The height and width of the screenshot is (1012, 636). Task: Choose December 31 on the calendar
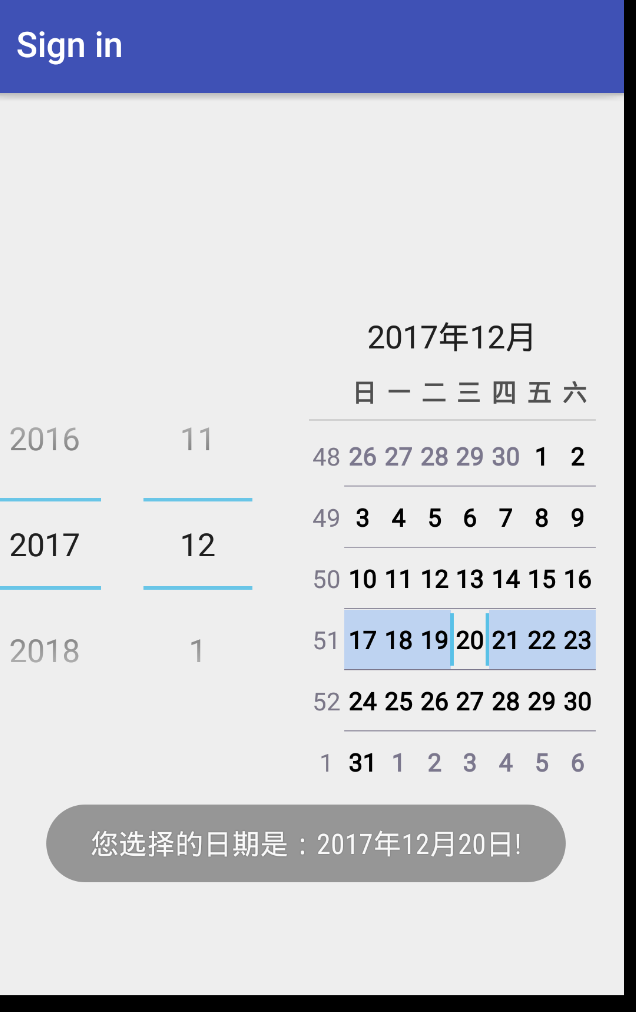click(x=362, y=763)
